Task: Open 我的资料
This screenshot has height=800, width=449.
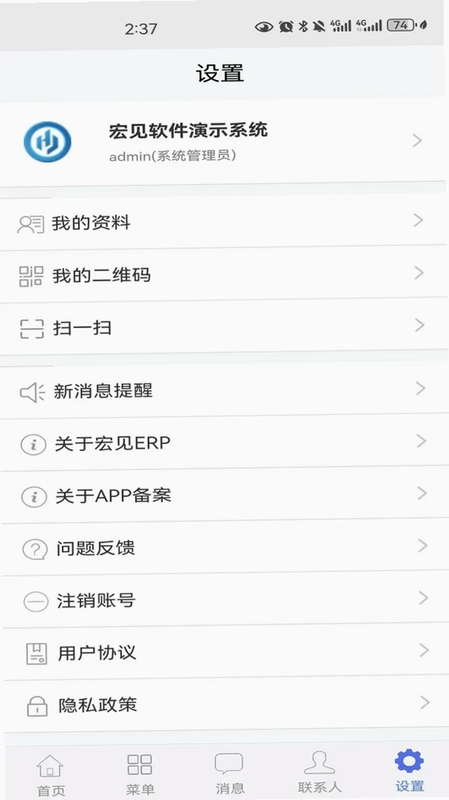Action: 223,222
